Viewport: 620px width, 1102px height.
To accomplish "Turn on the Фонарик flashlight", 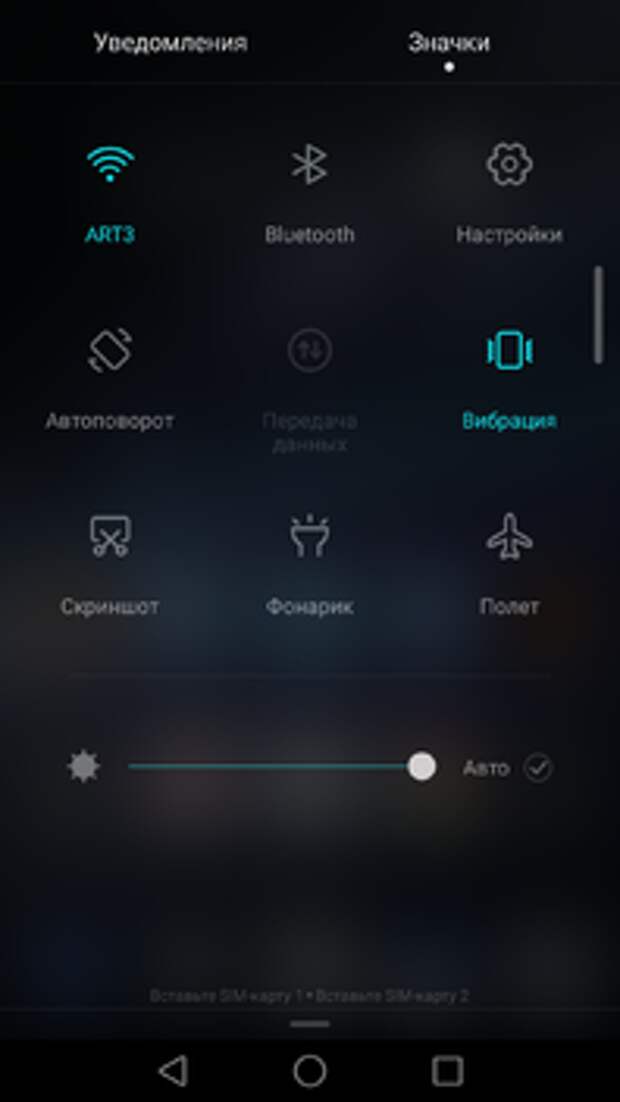I will point(309,538).
